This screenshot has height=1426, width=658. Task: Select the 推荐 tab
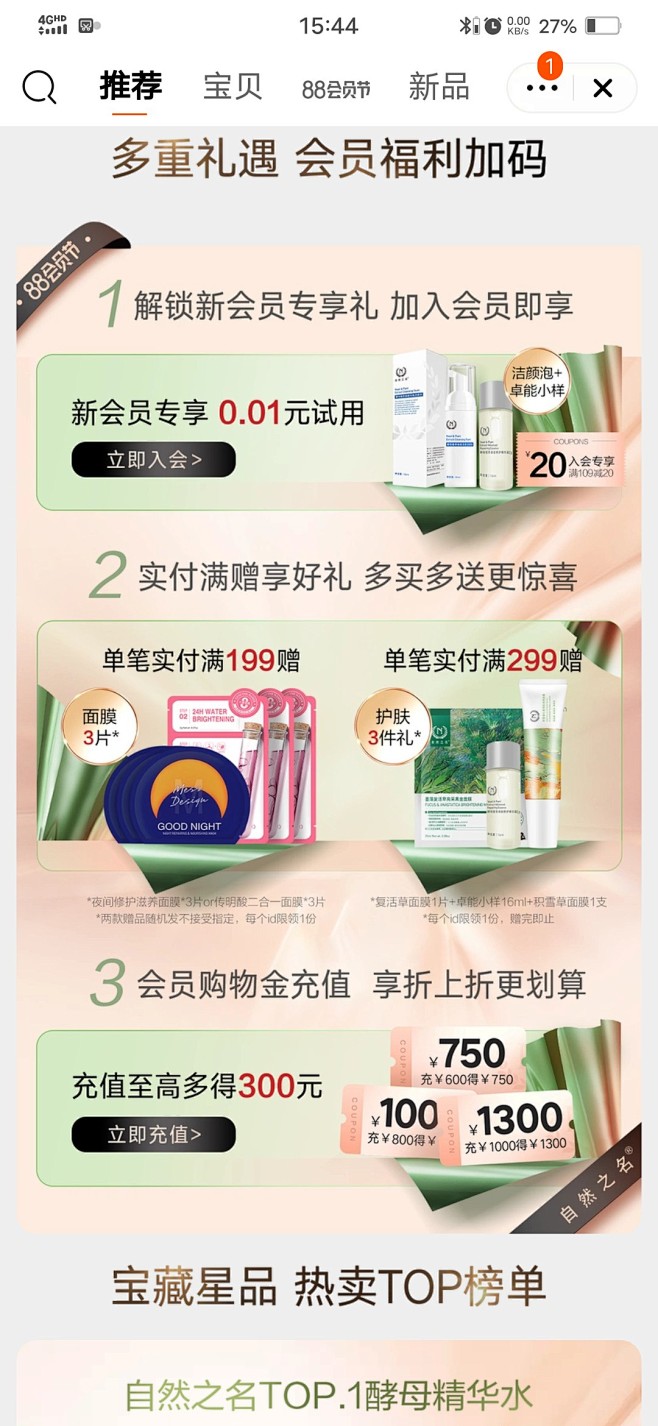[131, 86]
